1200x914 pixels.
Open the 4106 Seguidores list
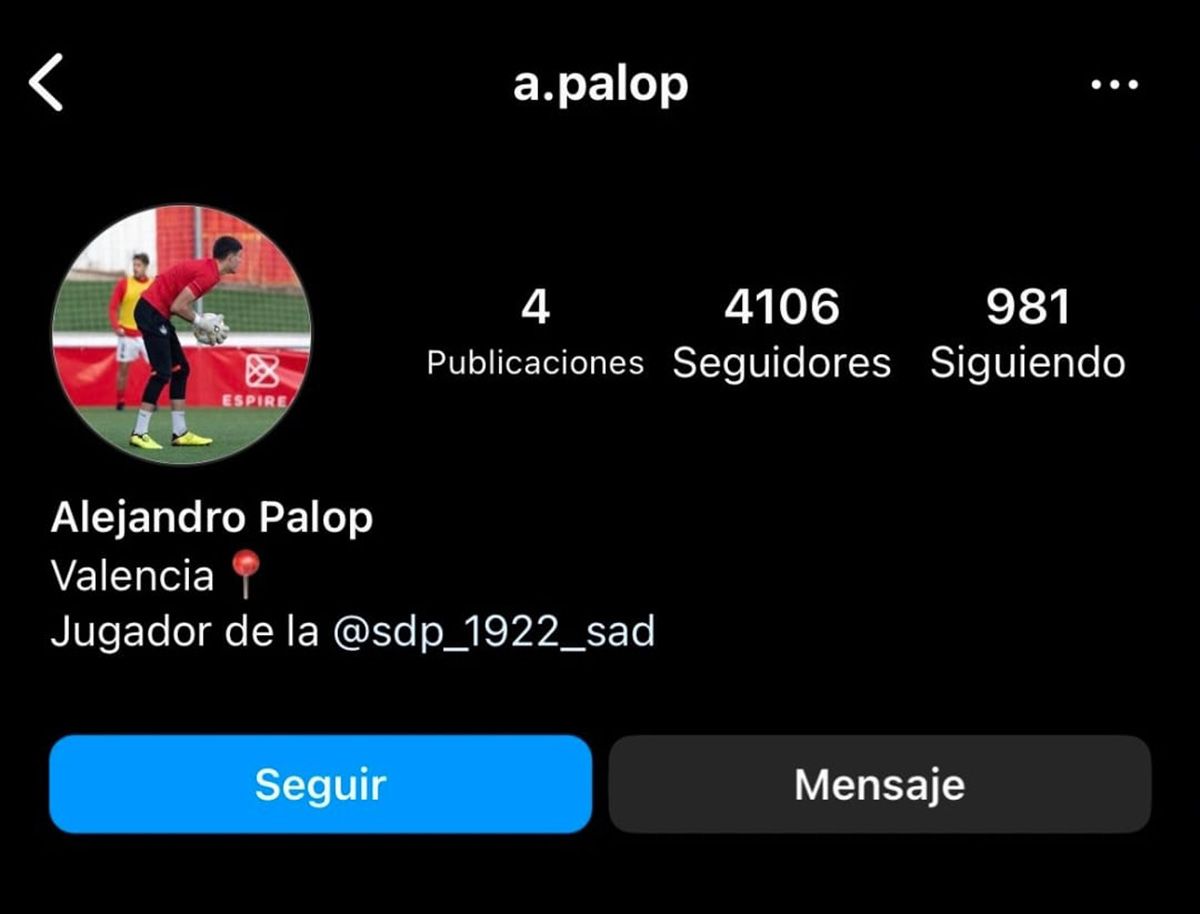[781, 335]
